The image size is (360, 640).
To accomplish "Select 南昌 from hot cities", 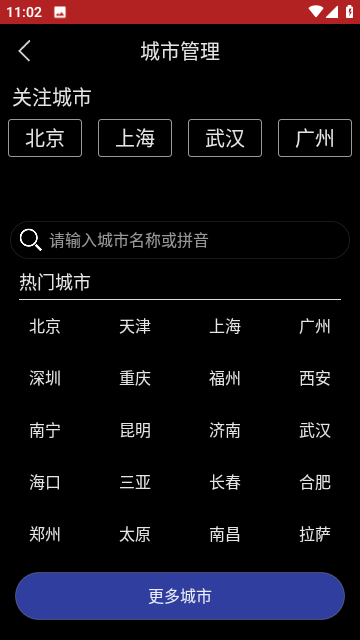I will click(x=225, y=534).
